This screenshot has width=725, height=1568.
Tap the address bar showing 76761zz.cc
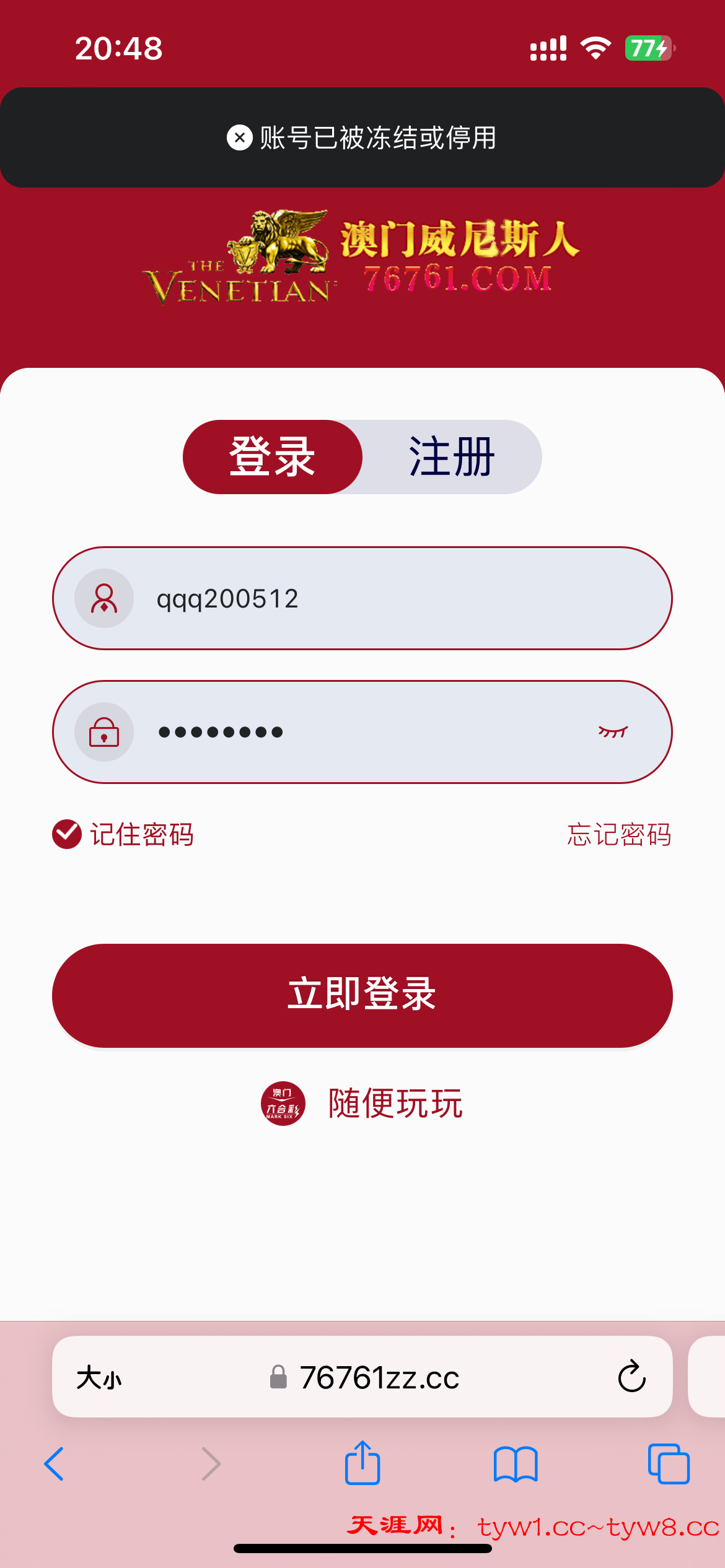378,1378
